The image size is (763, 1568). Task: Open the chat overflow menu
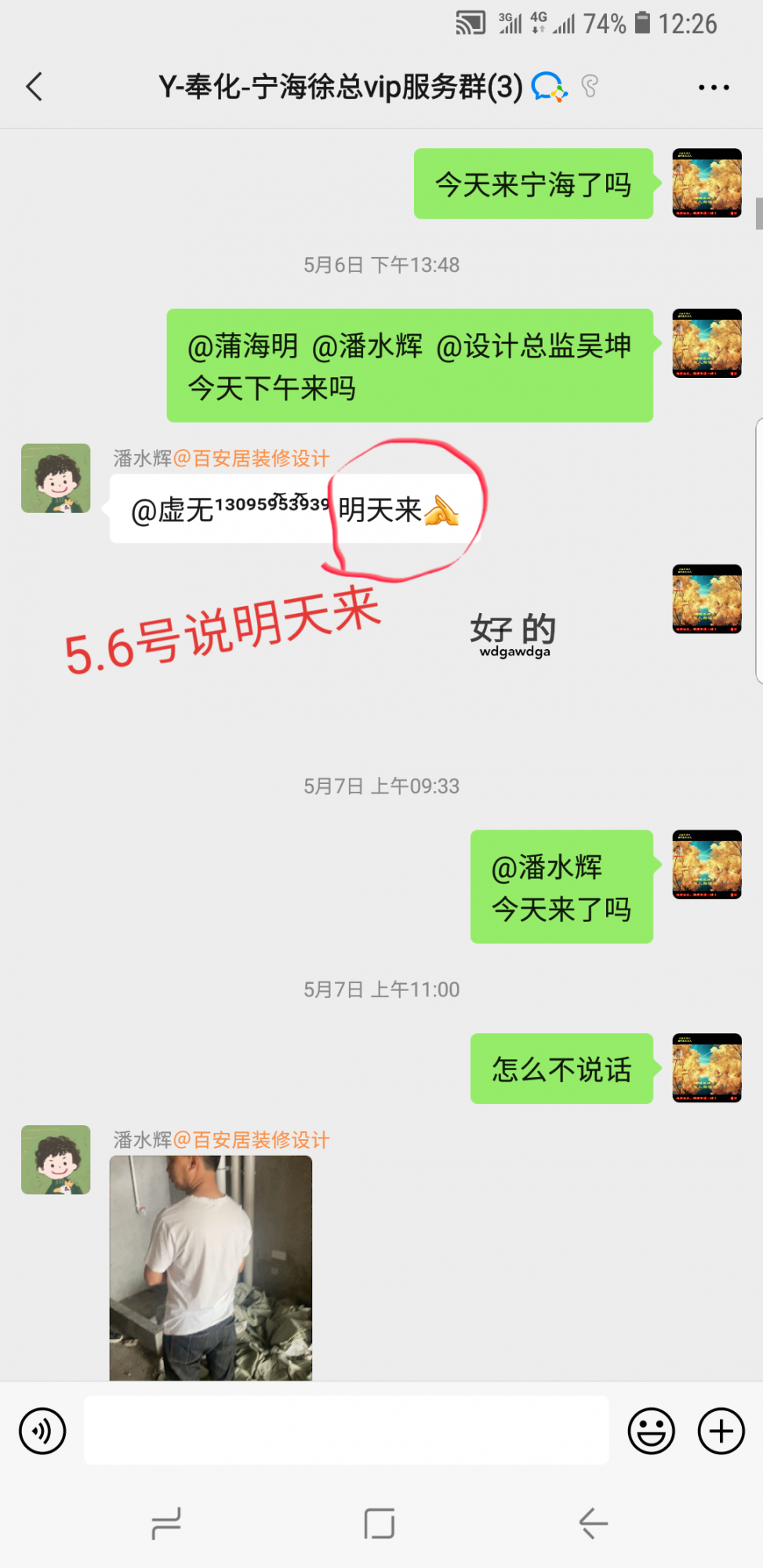tap(714, 88)
